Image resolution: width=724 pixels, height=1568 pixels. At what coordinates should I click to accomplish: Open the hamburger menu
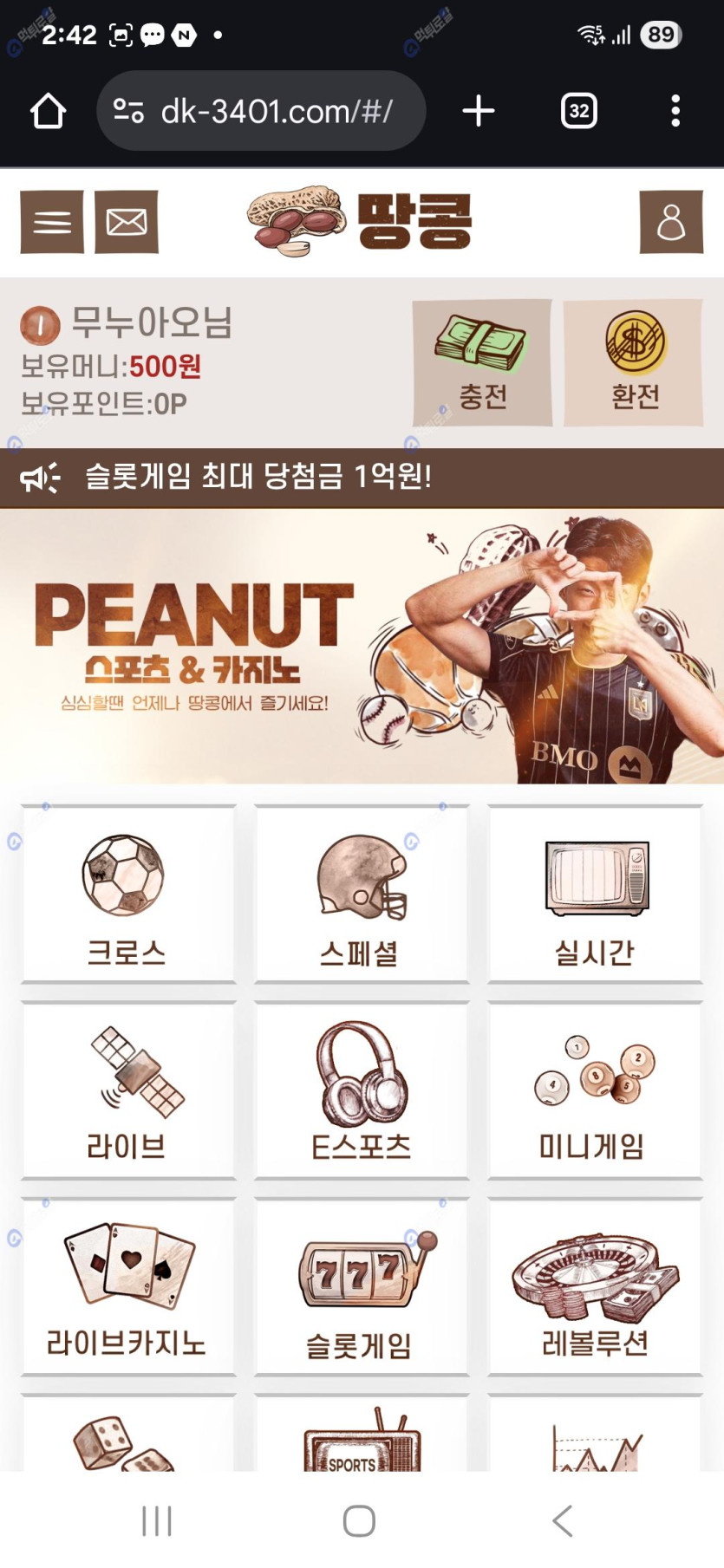[52, 222]
